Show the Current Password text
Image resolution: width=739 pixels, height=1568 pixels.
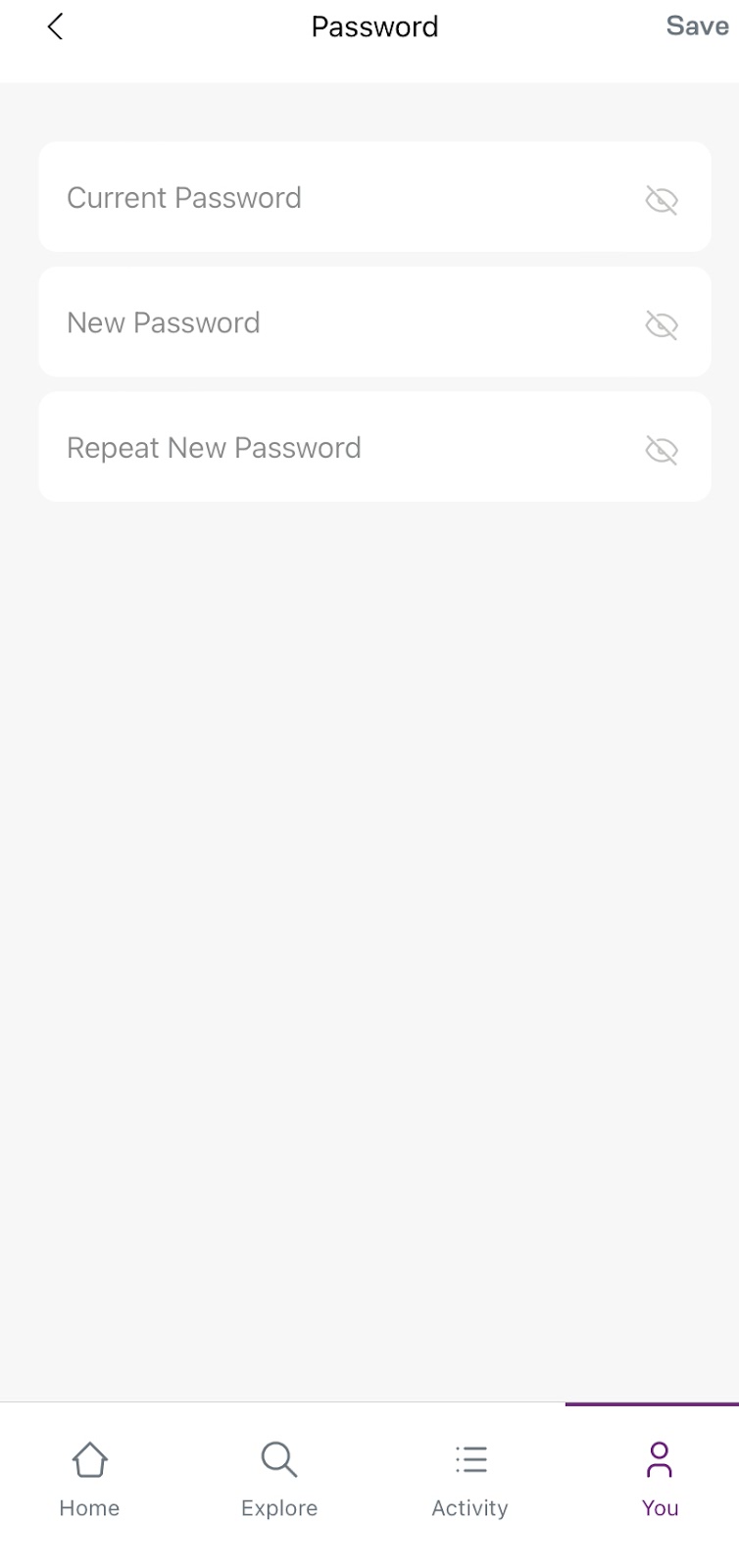[662, 200]
